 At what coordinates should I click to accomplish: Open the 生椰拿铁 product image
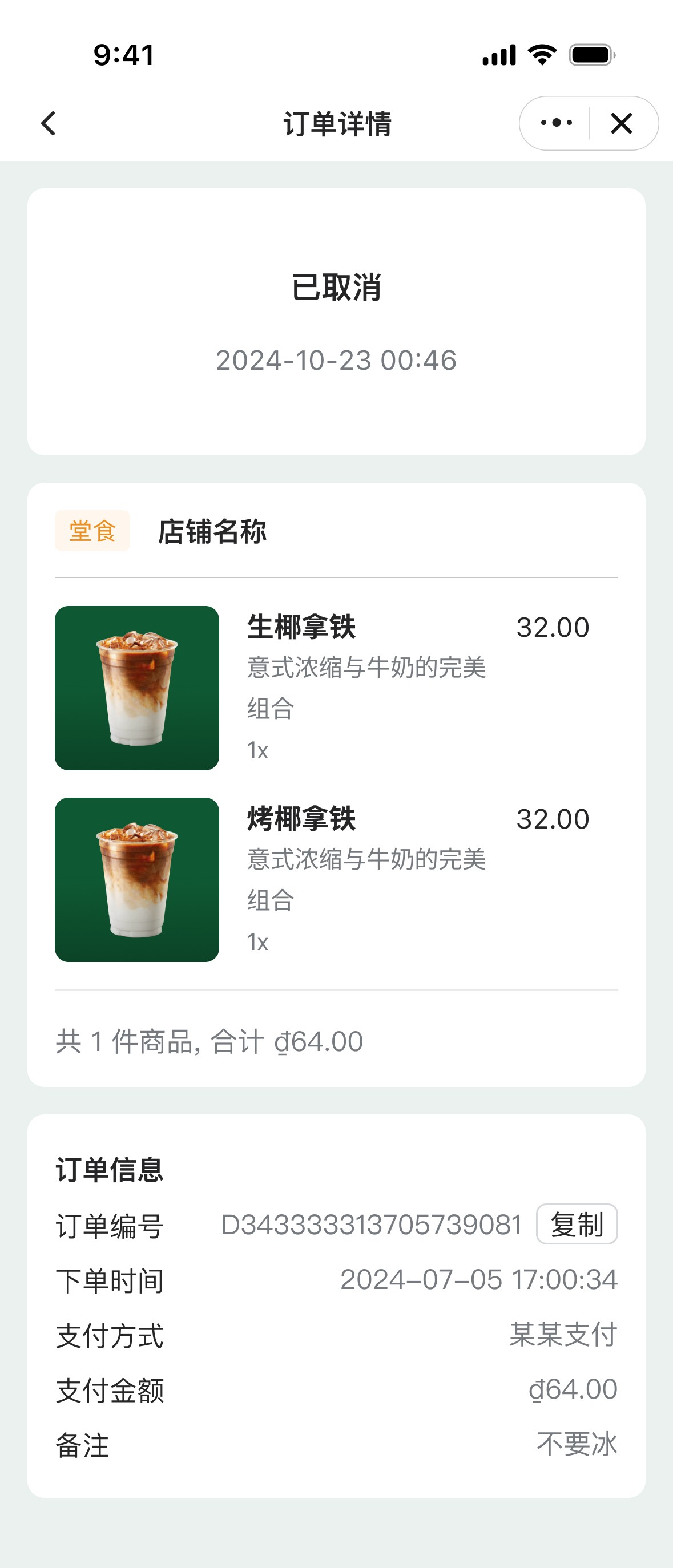(137, 688)
